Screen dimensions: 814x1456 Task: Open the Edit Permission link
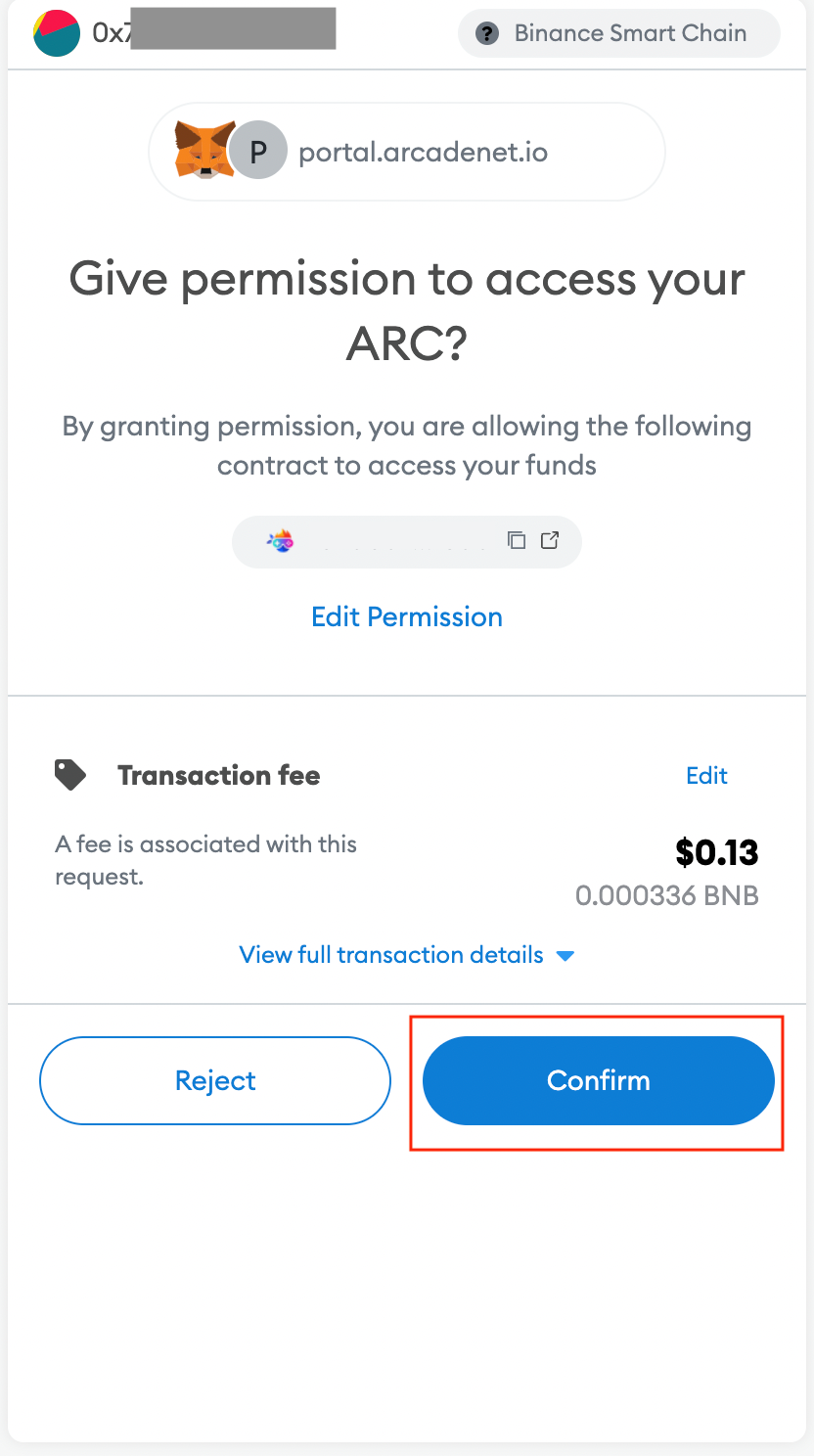(407, 616)
